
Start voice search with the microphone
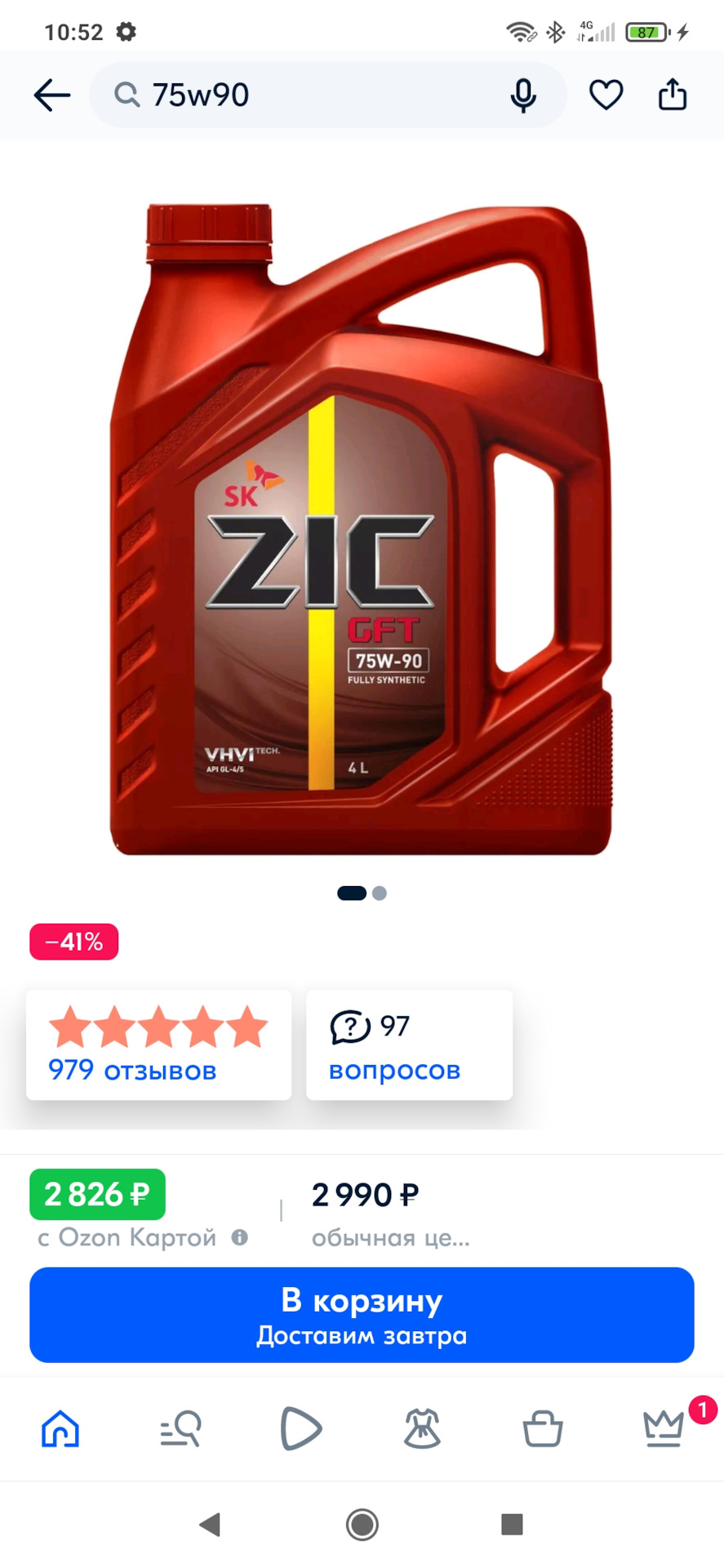point(523,96)
